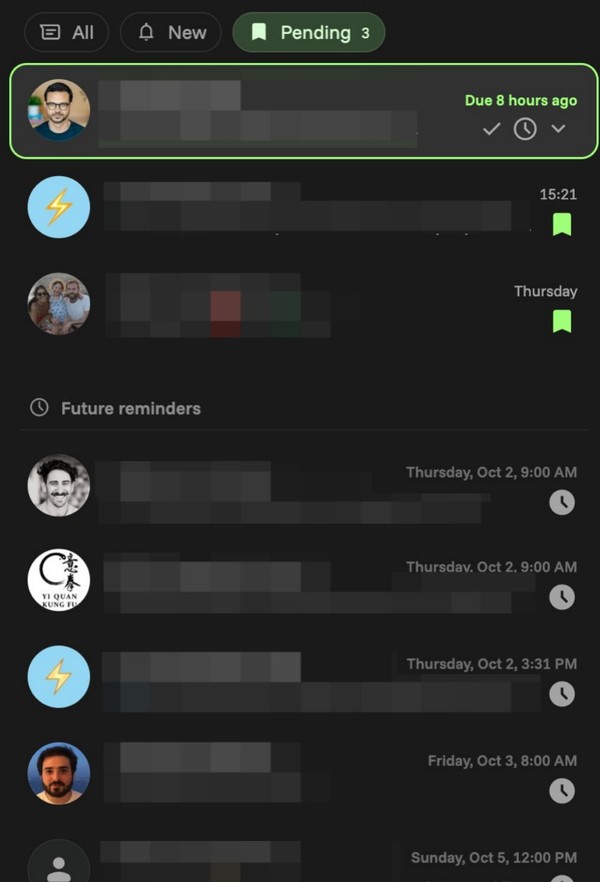Screen dimensions: 600x882
Task: Mark the overdue reminder as done
Action: 491,129
